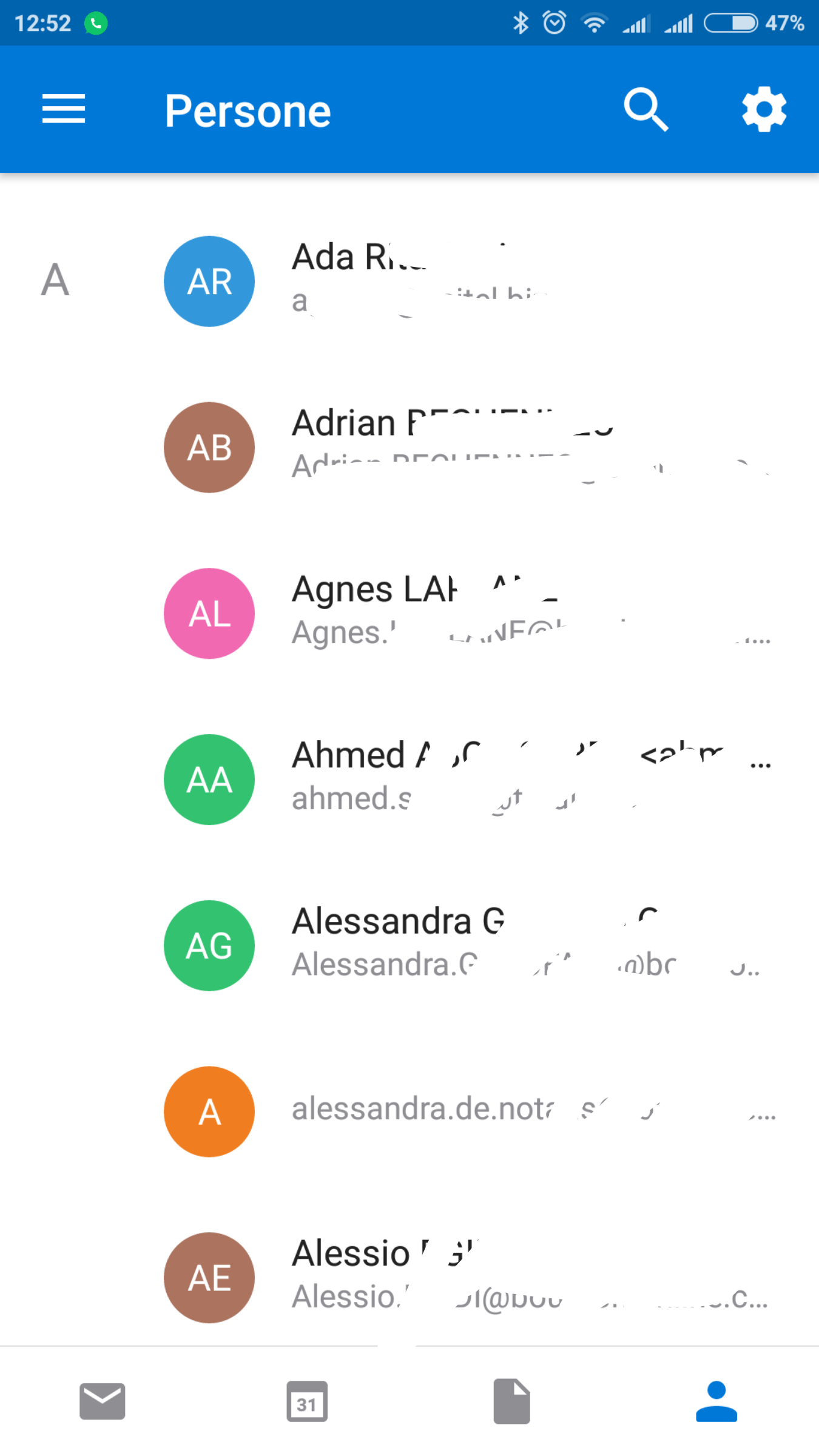Open settings via the gear icon
Screen dimensions: 819x1456
pyautogui.click(x=764, y=109)
